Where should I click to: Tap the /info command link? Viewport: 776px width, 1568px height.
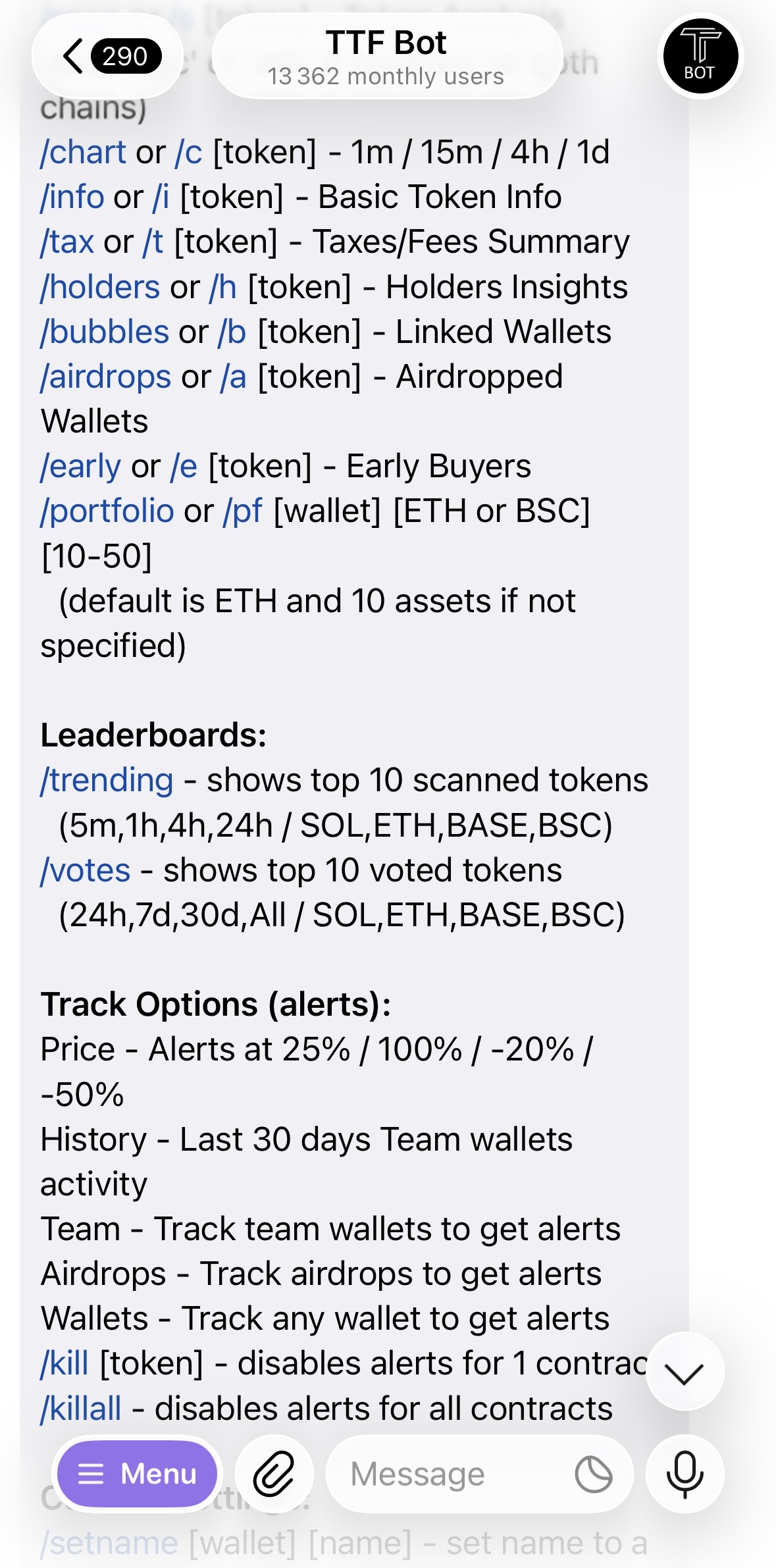point(72,197)
